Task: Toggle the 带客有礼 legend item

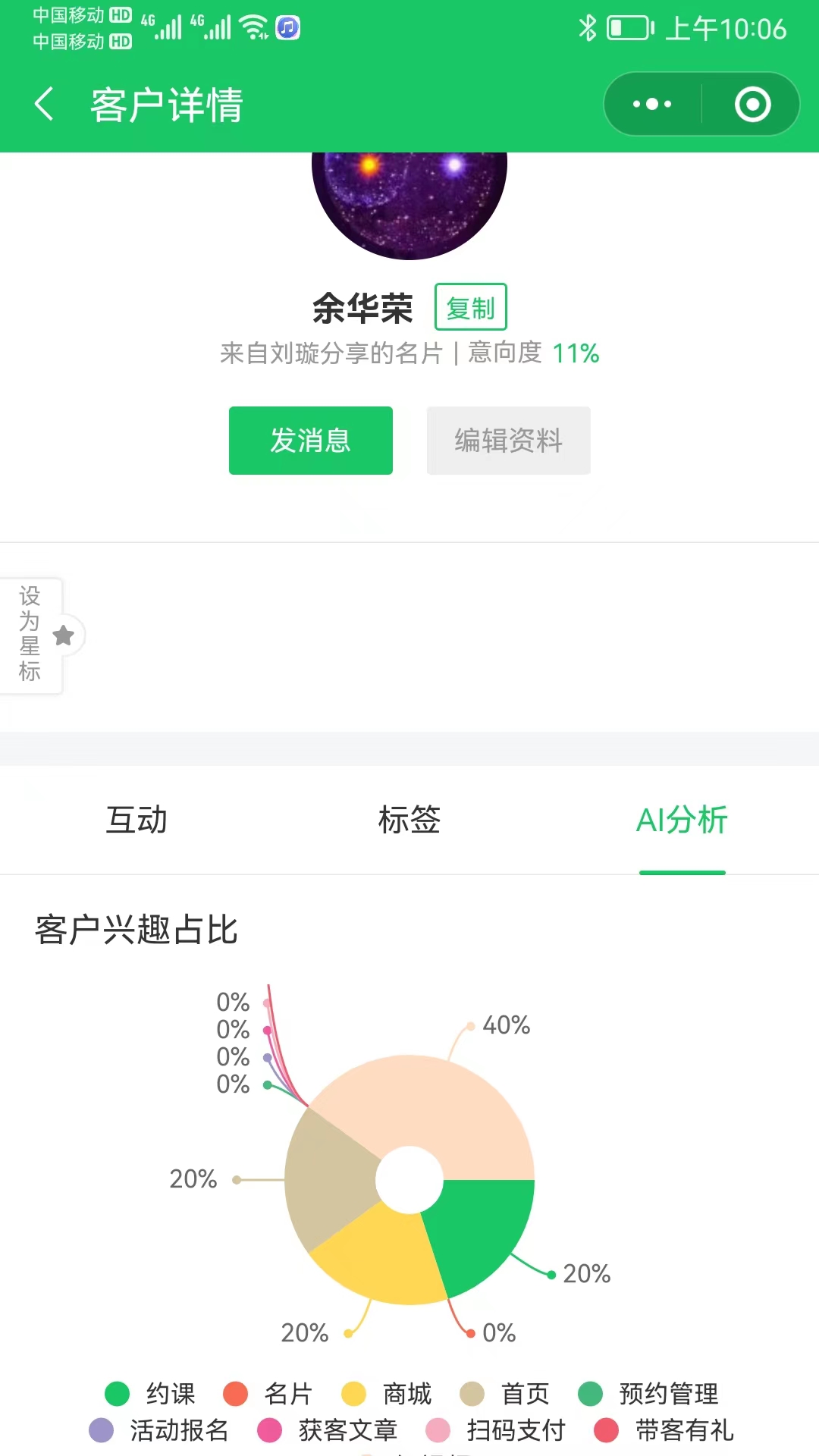Action: tap(665, 1430)
